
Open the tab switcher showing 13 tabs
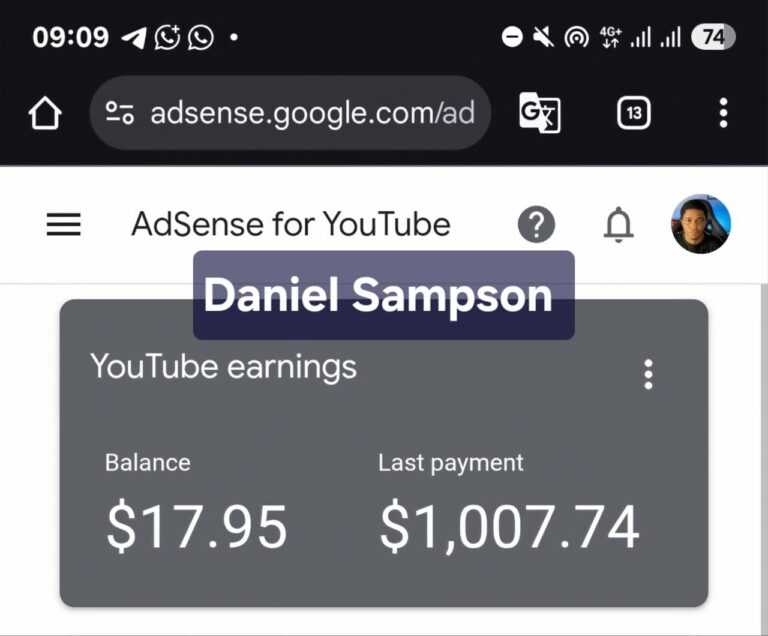coord(633,113)
